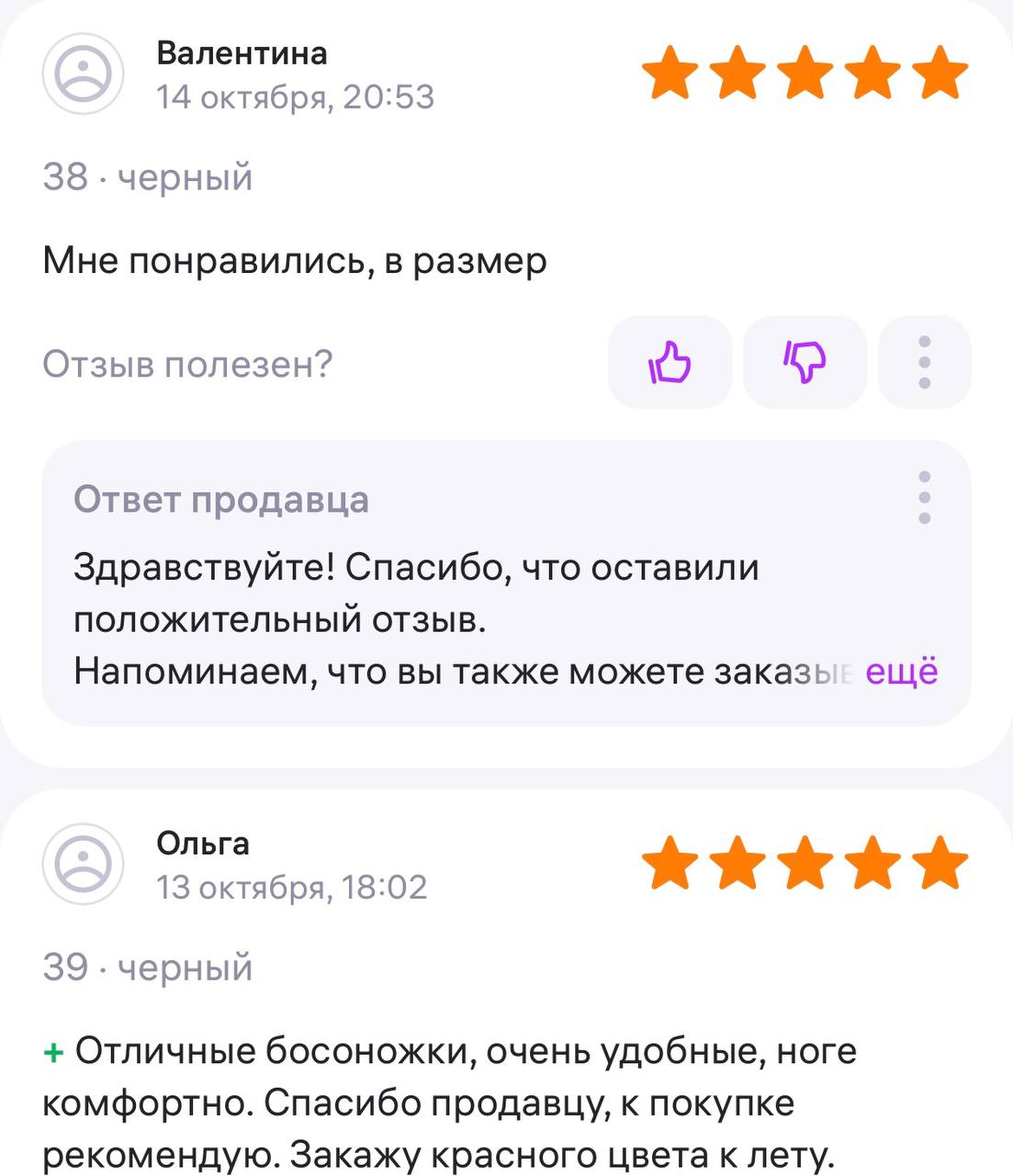
Task: Expand the seller's reply via 'ещё'
Action: tap(901, 672)
